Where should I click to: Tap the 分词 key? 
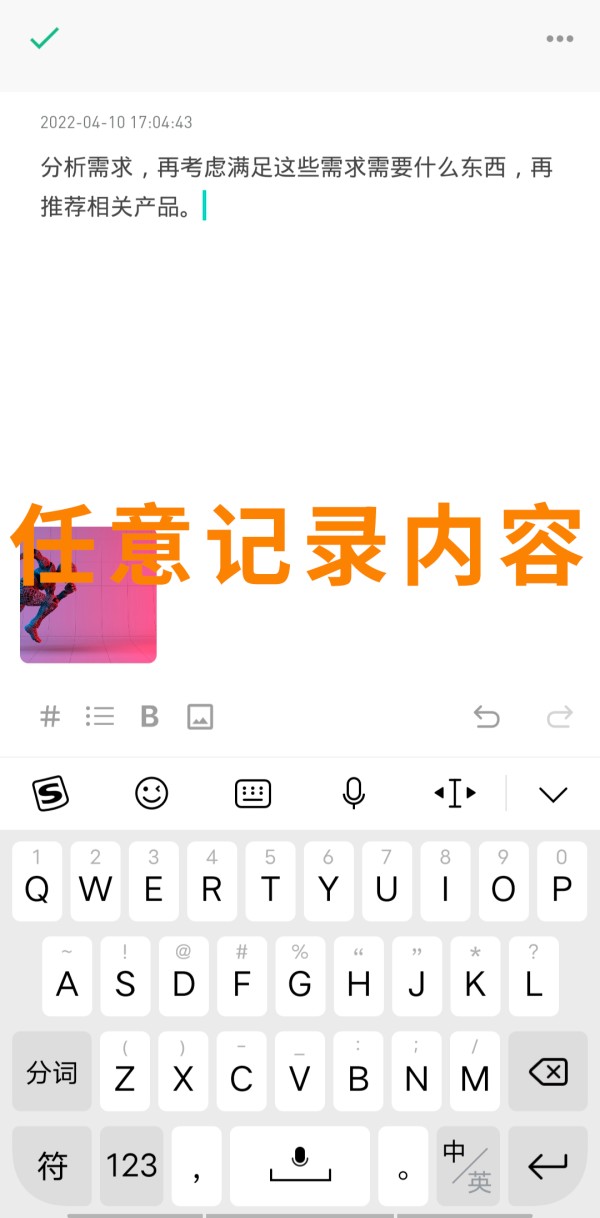tap(52, 1073)
